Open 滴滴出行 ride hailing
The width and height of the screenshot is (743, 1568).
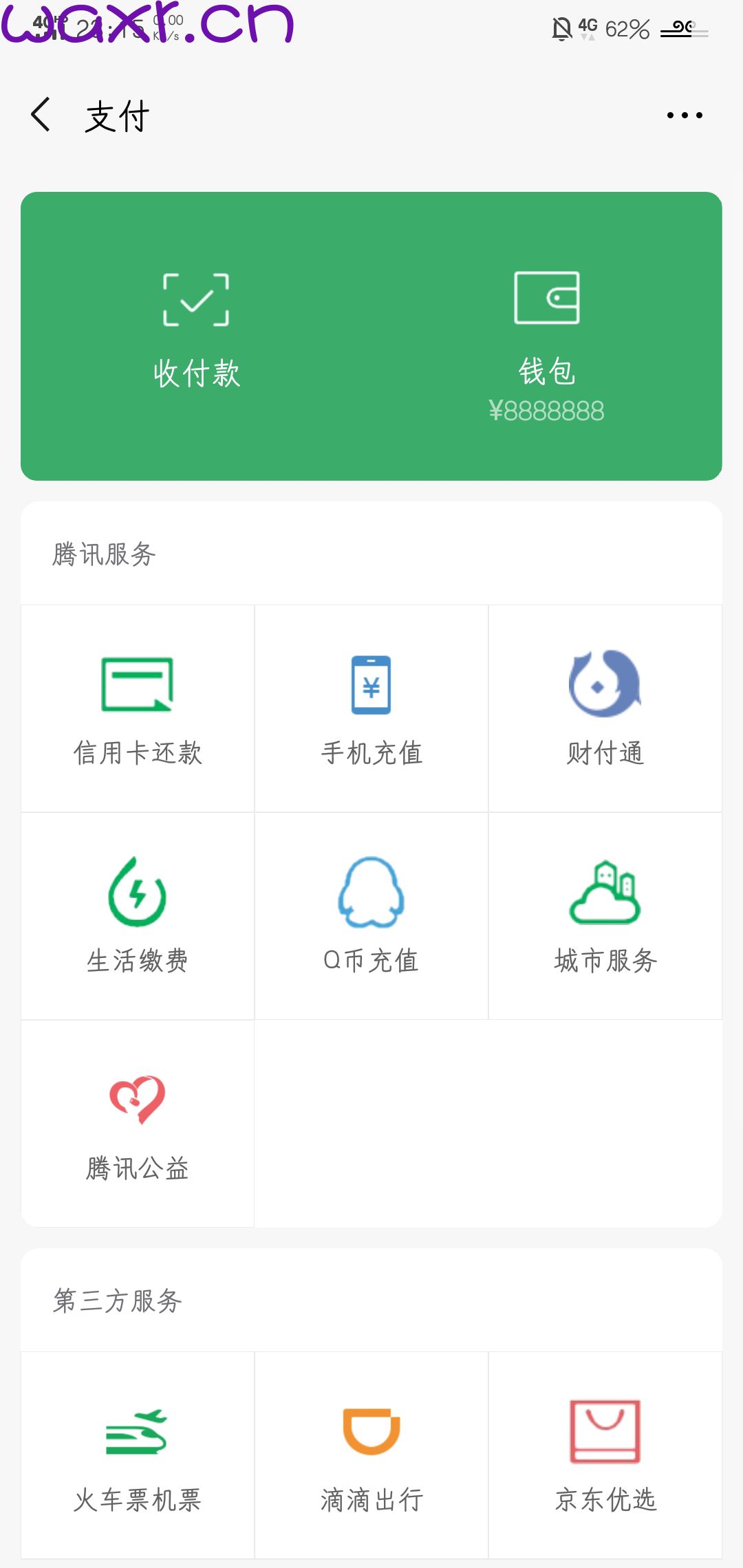371,1455
